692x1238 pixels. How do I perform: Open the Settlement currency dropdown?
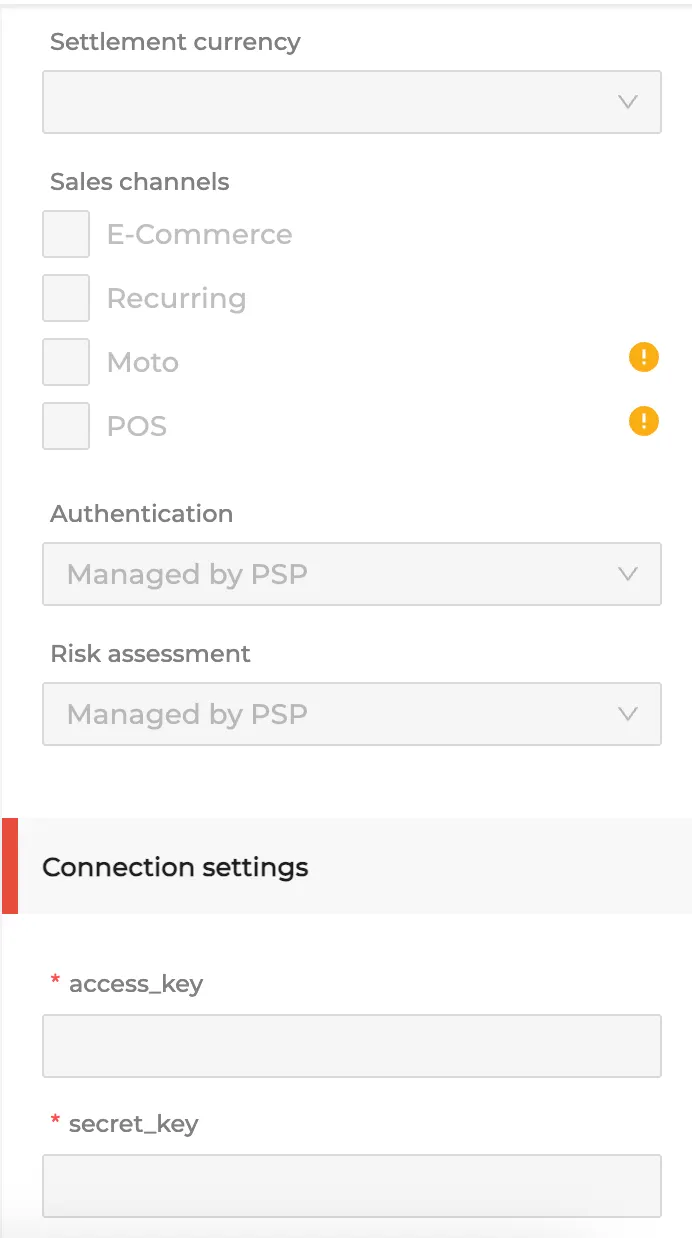(351, 102)
